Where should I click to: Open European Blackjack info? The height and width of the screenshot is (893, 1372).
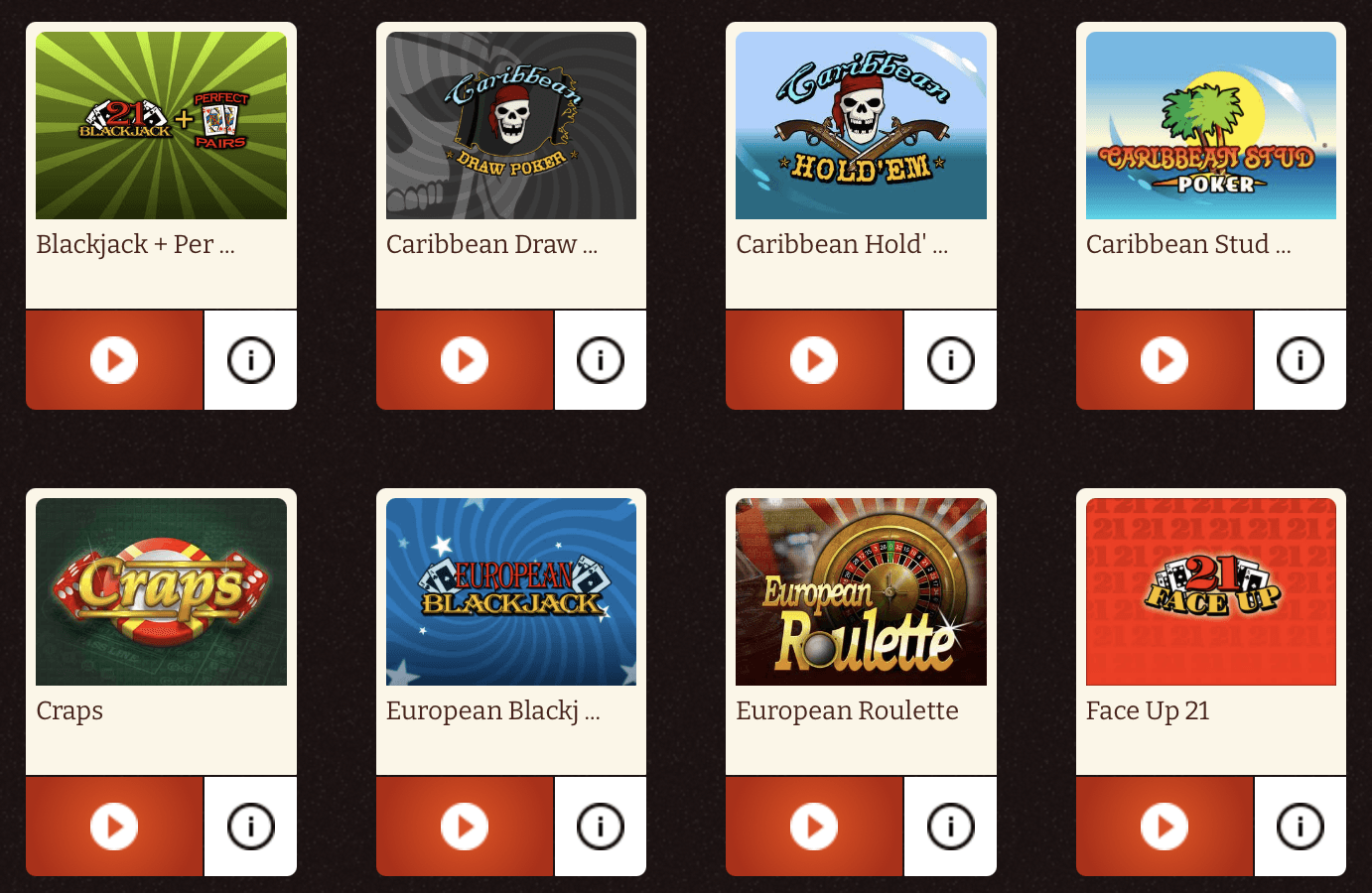tap(601, 827)
